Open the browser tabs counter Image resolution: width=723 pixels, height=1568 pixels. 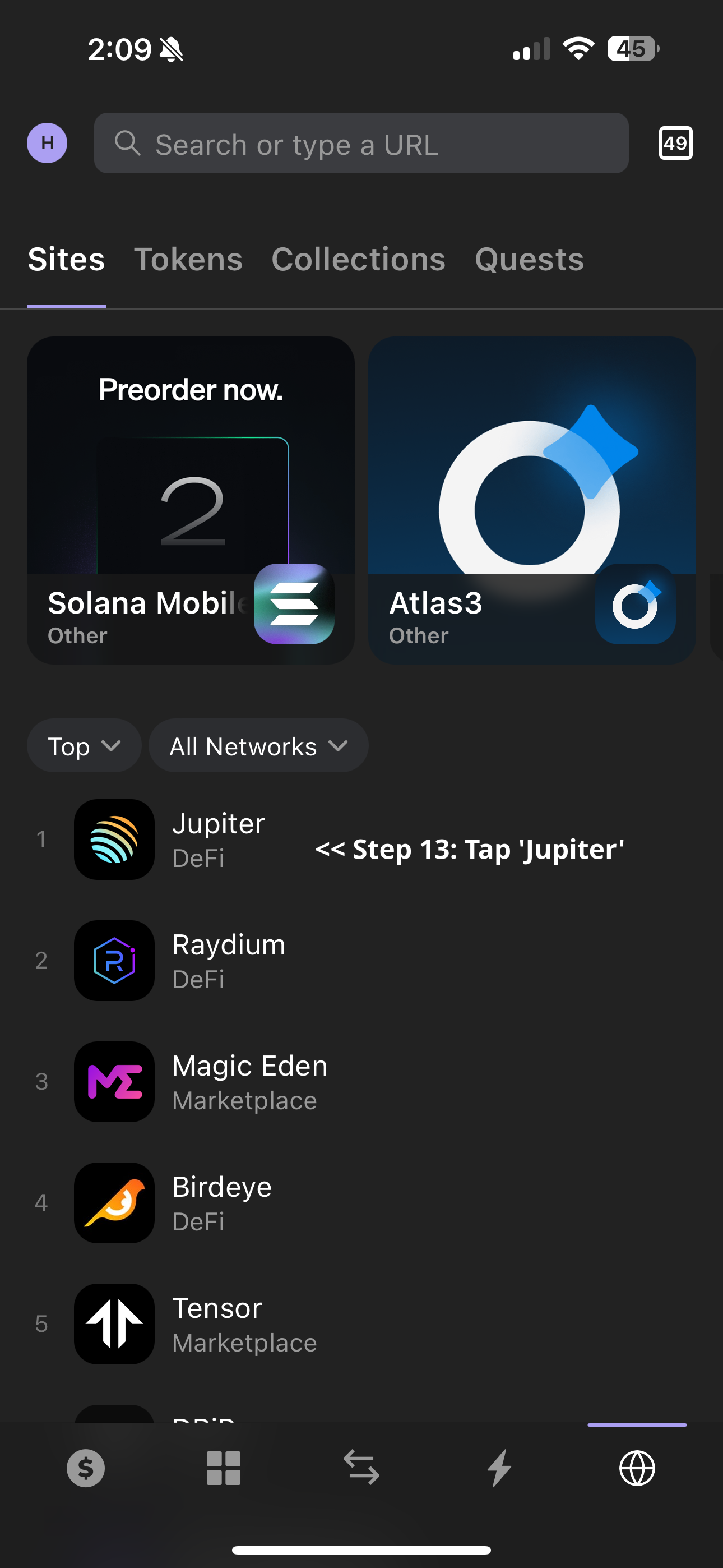(x=675, y=143)
